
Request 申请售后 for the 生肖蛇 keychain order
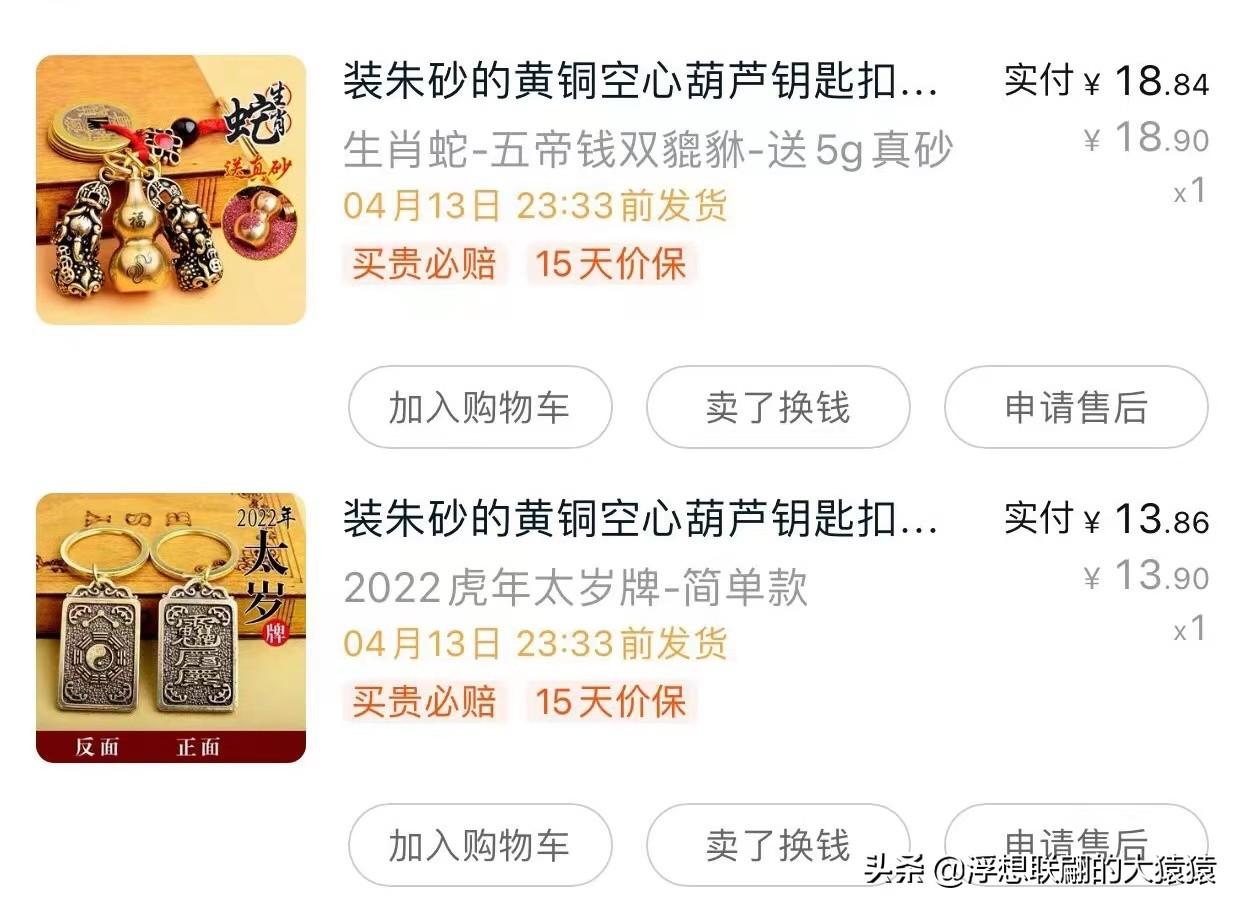pos(1076,407)
